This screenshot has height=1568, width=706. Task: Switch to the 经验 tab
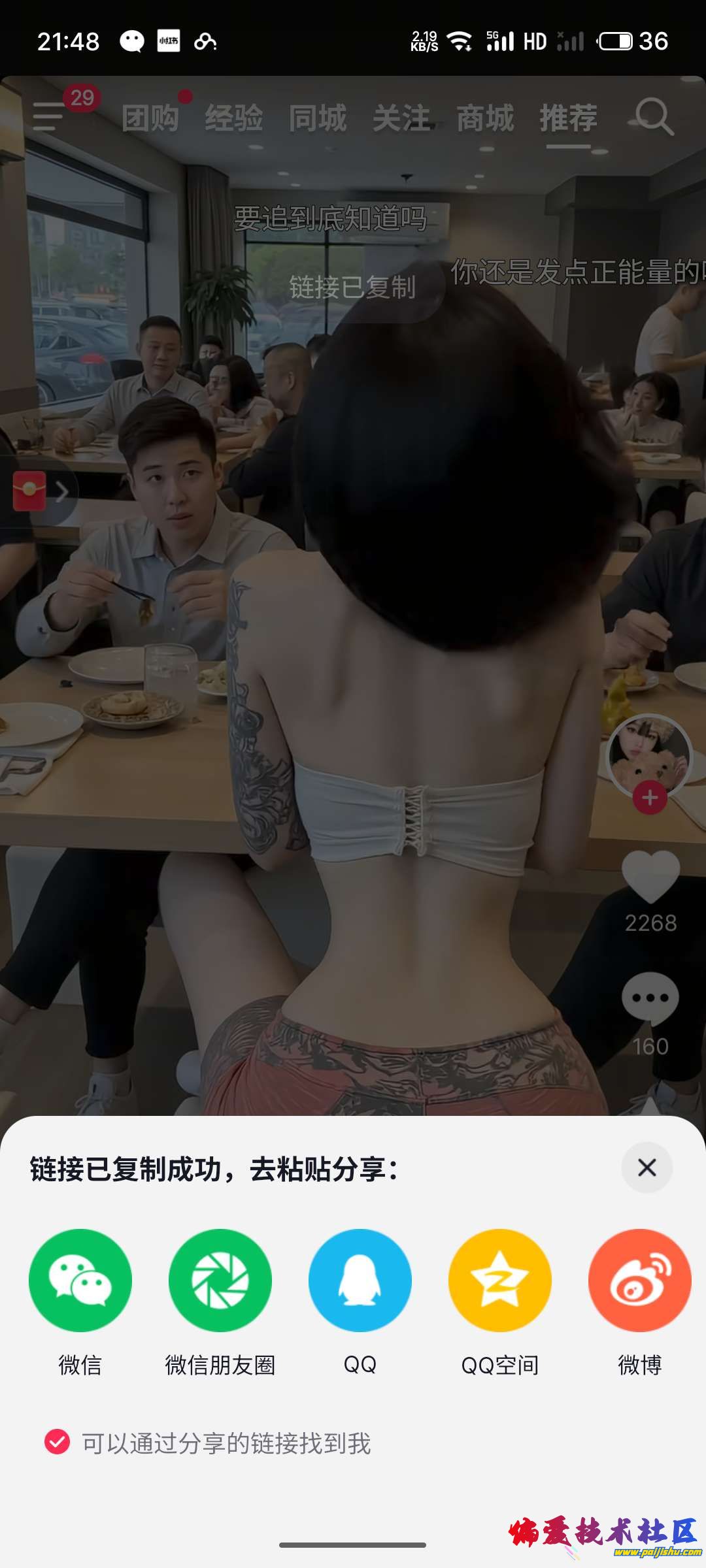pos(234,118)
